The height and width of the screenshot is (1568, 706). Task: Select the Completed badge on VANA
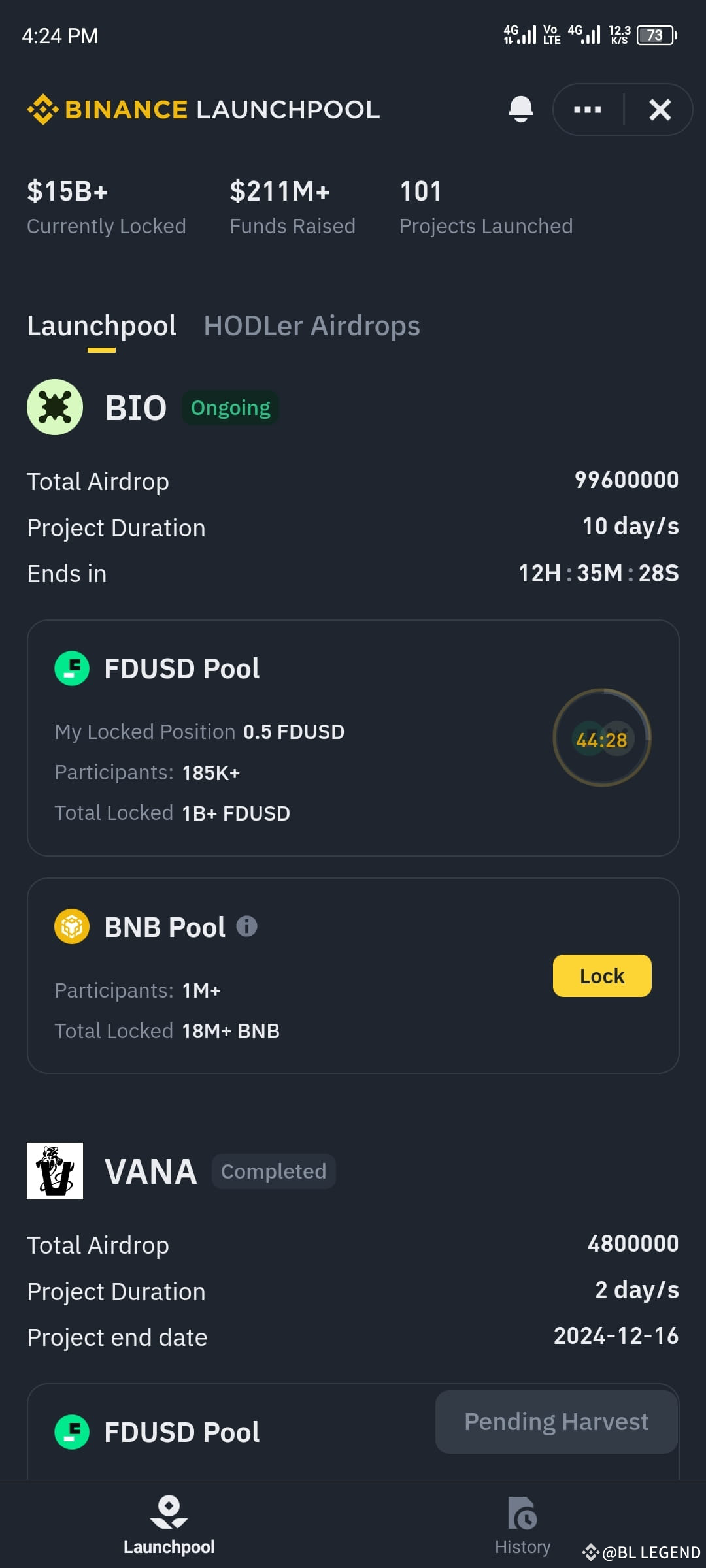point(273,1171)
